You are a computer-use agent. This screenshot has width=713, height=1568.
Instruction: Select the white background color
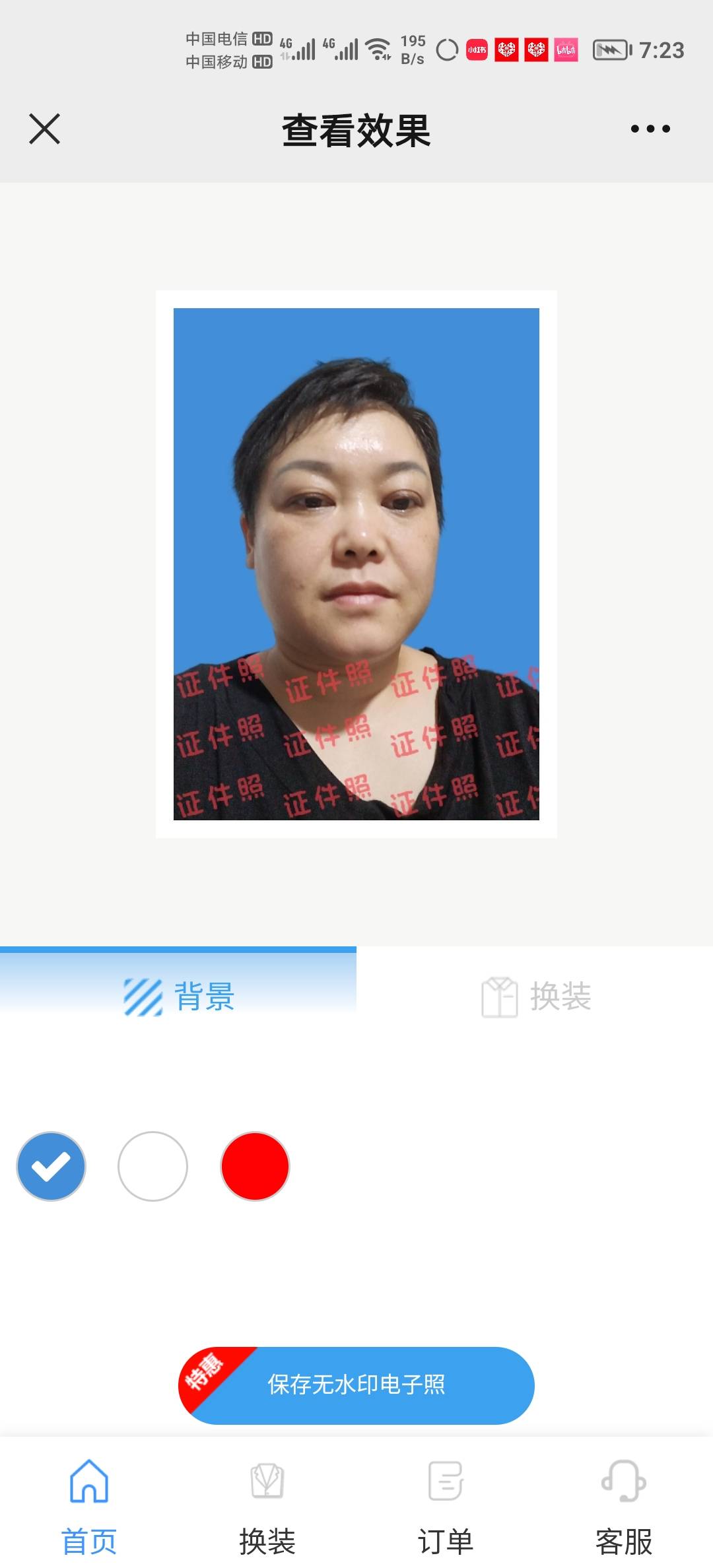[153, 1166]
